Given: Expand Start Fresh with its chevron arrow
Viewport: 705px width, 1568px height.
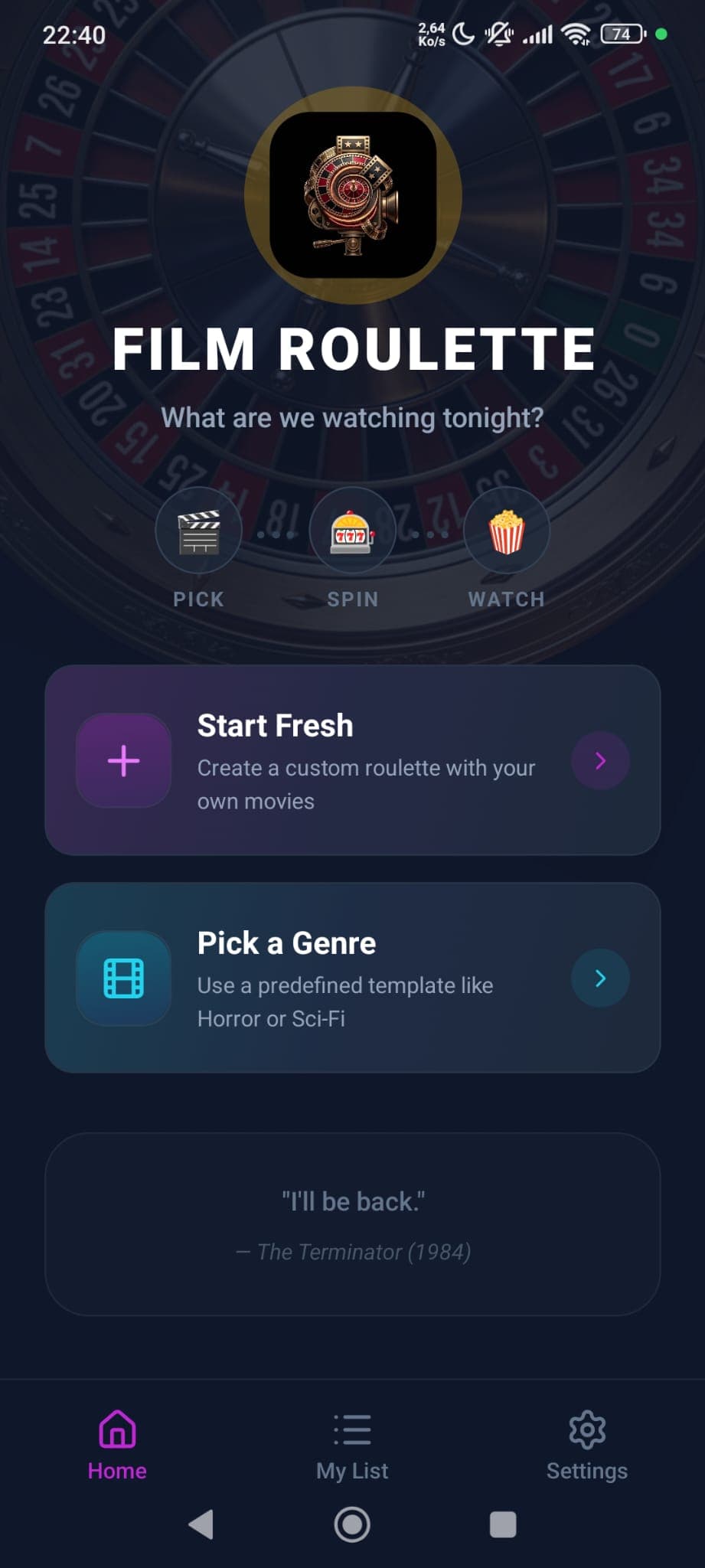Looking at the screenshot, I should (602, 760).
